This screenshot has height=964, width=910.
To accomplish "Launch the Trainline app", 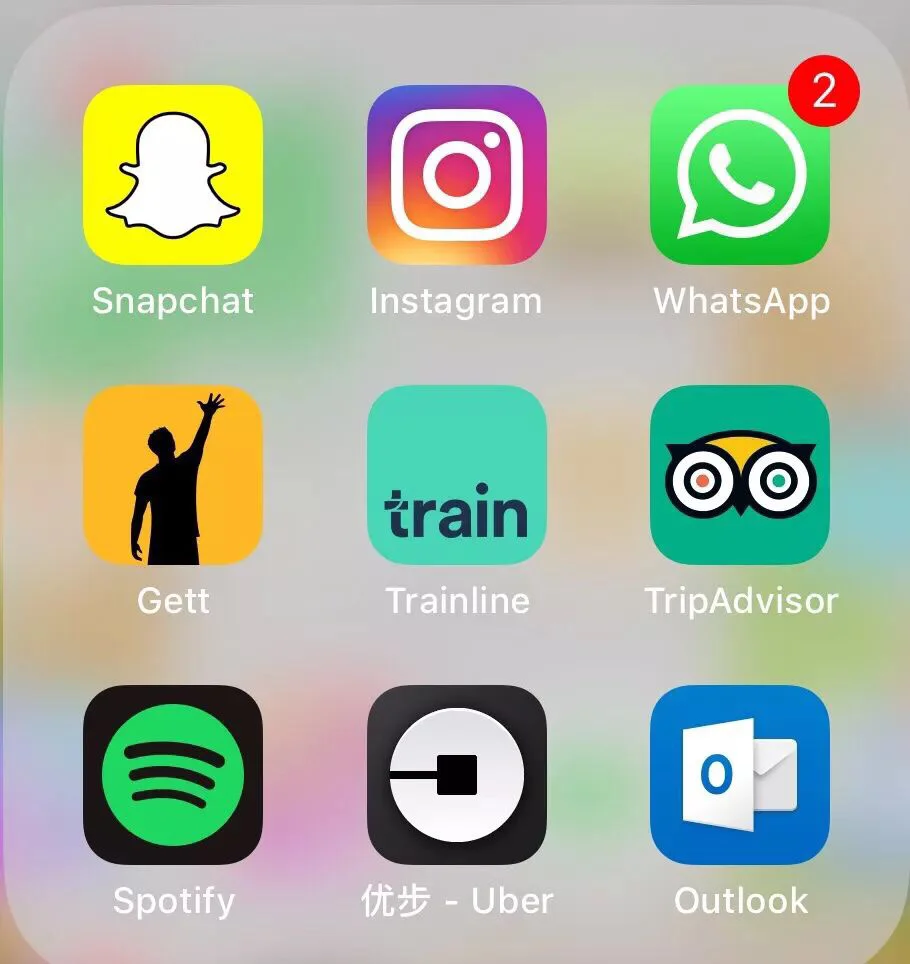I will click(456, 475).
